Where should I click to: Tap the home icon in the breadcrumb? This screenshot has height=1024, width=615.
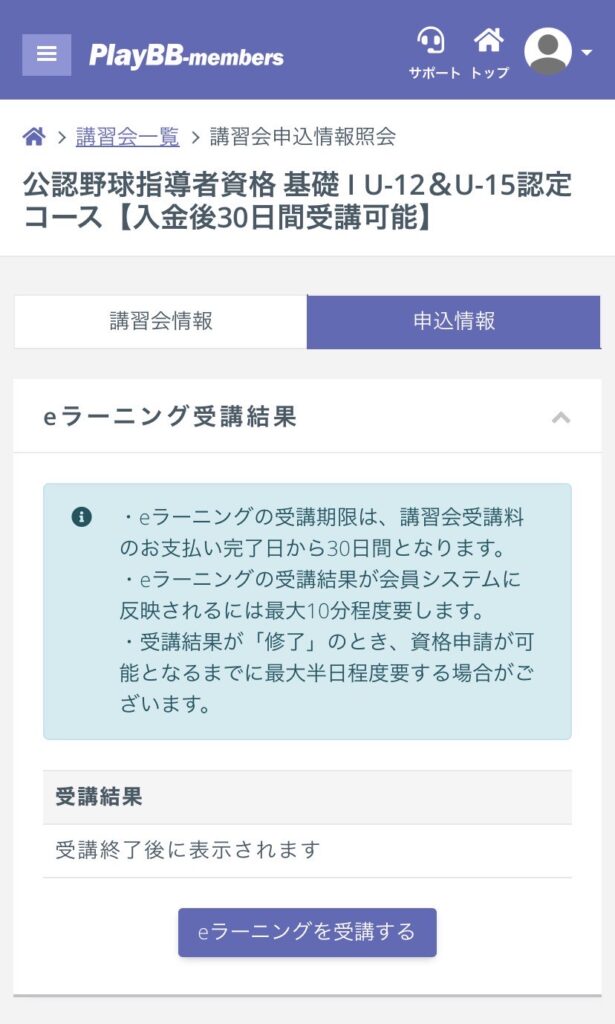[x=34, y=137]
